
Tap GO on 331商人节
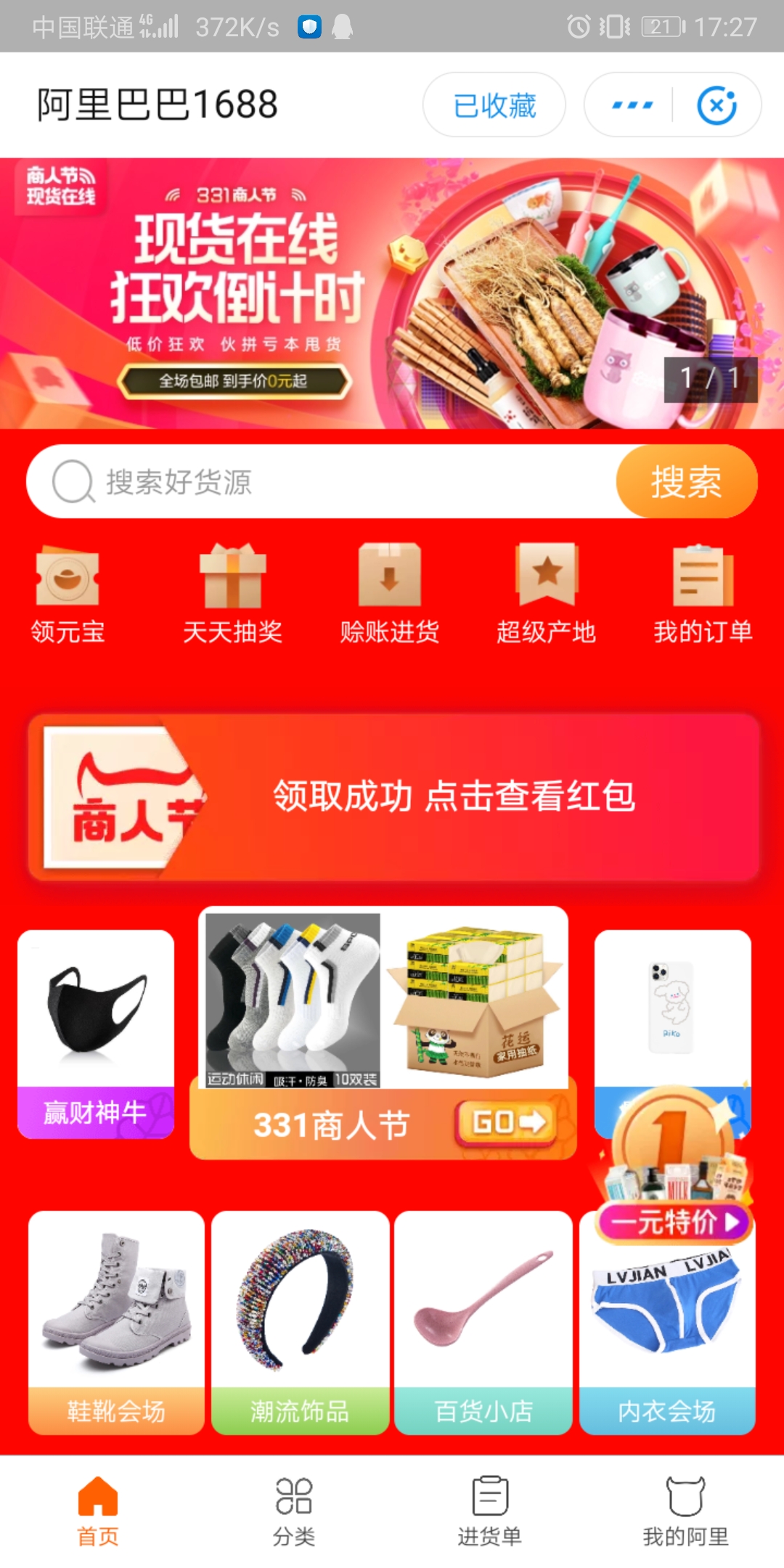click(x=507, y=1123)
